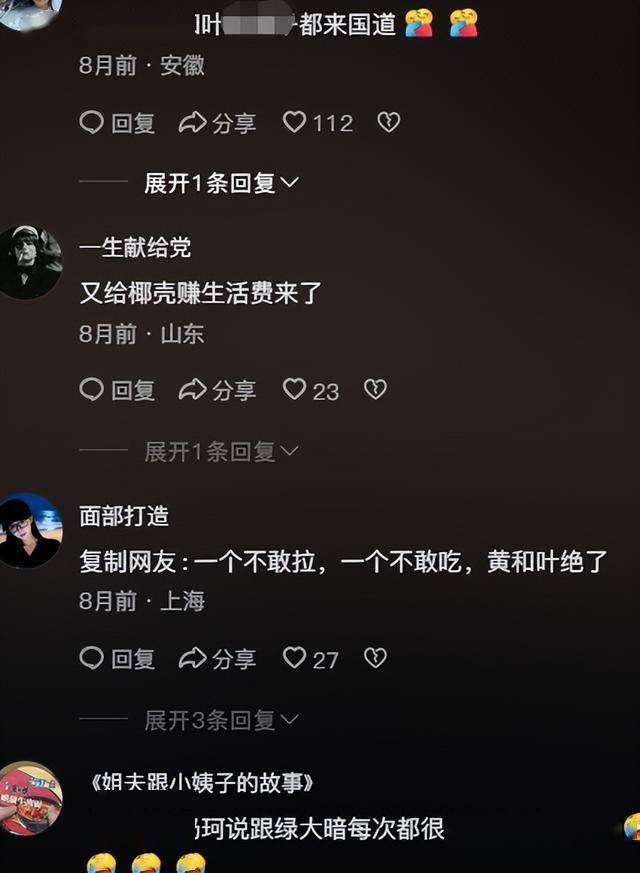640x873 pixels.
Task: Open the avatar of 《姐夫跟小姨子的故事》 commenter
Action: click(30, 798)
